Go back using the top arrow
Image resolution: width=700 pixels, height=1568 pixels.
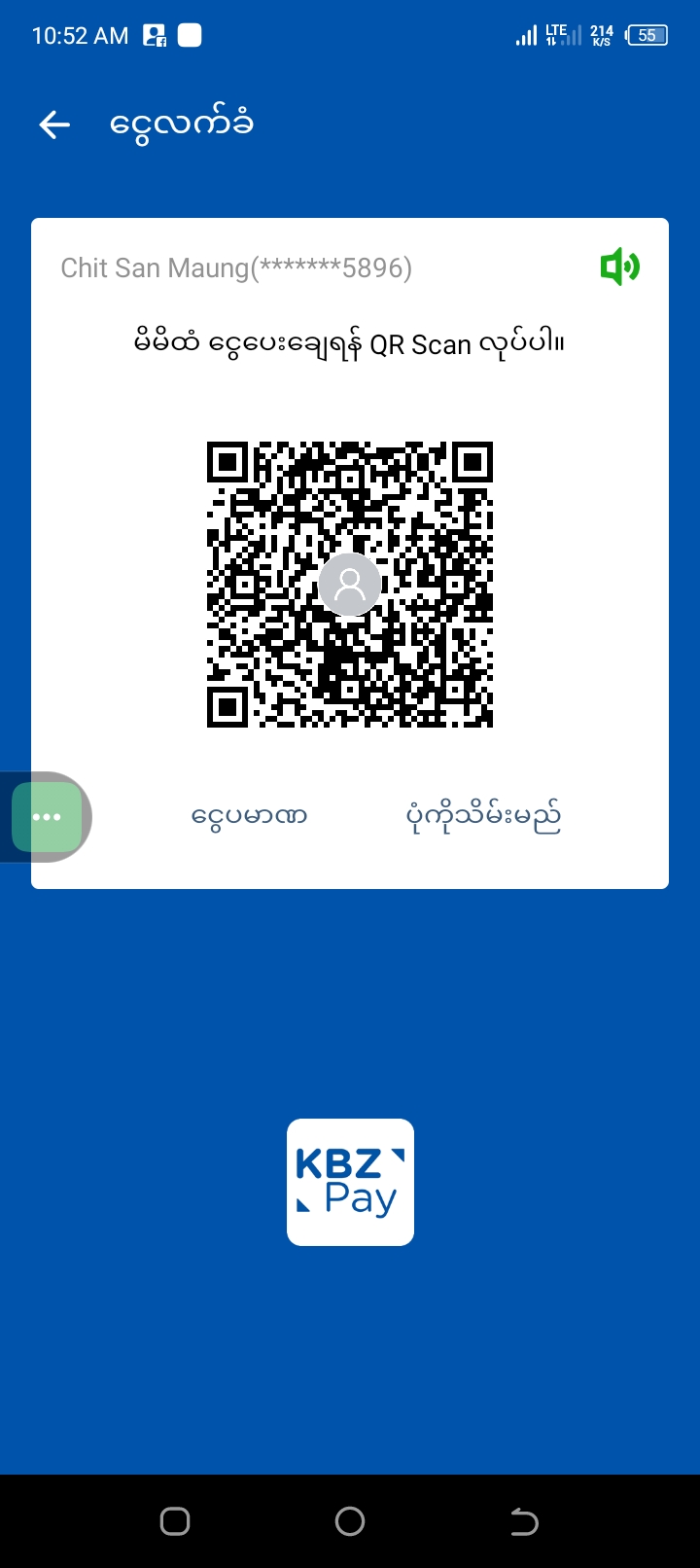coord(54,125)
